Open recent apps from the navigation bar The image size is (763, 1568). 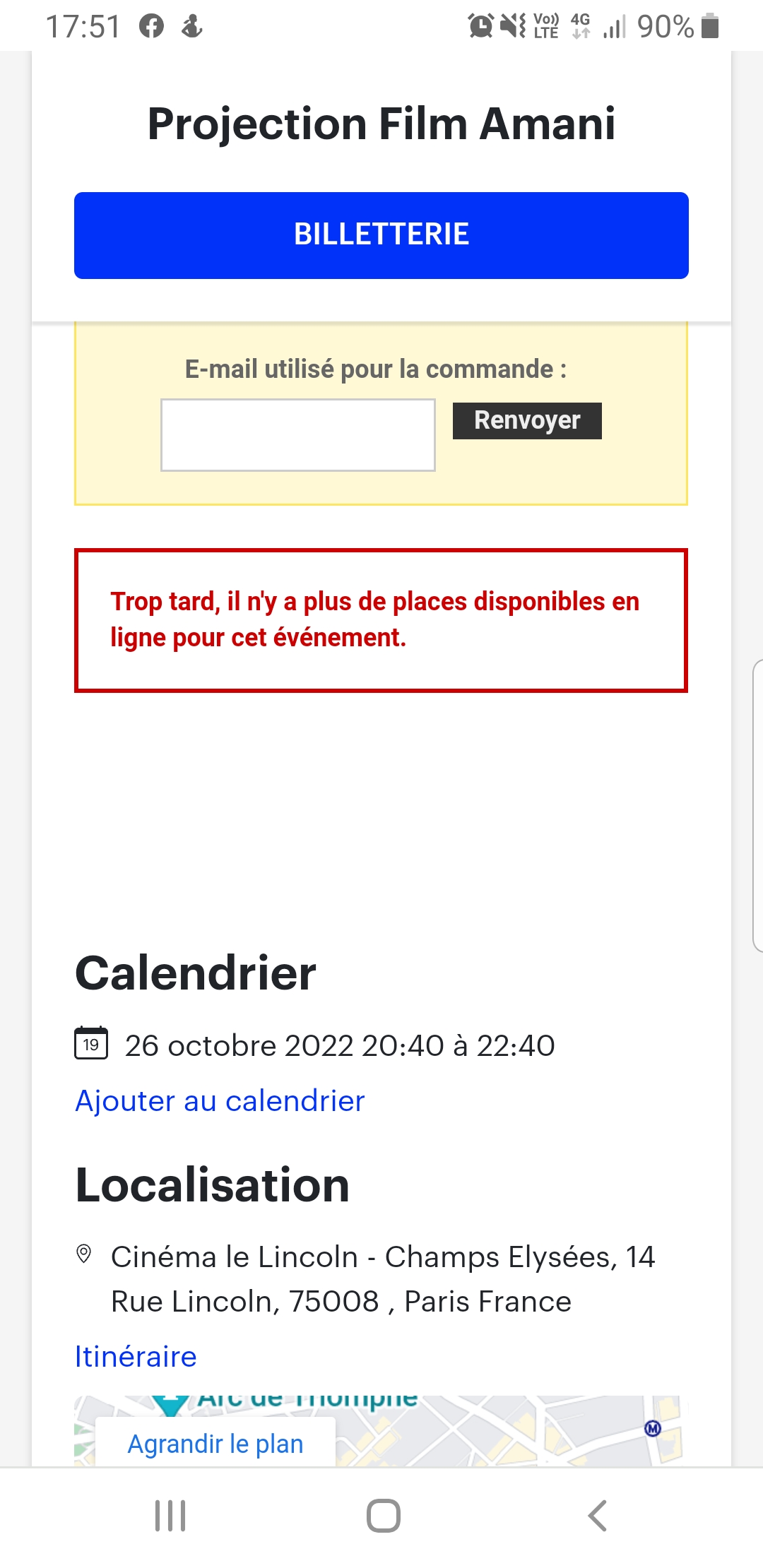(170, 1516)
